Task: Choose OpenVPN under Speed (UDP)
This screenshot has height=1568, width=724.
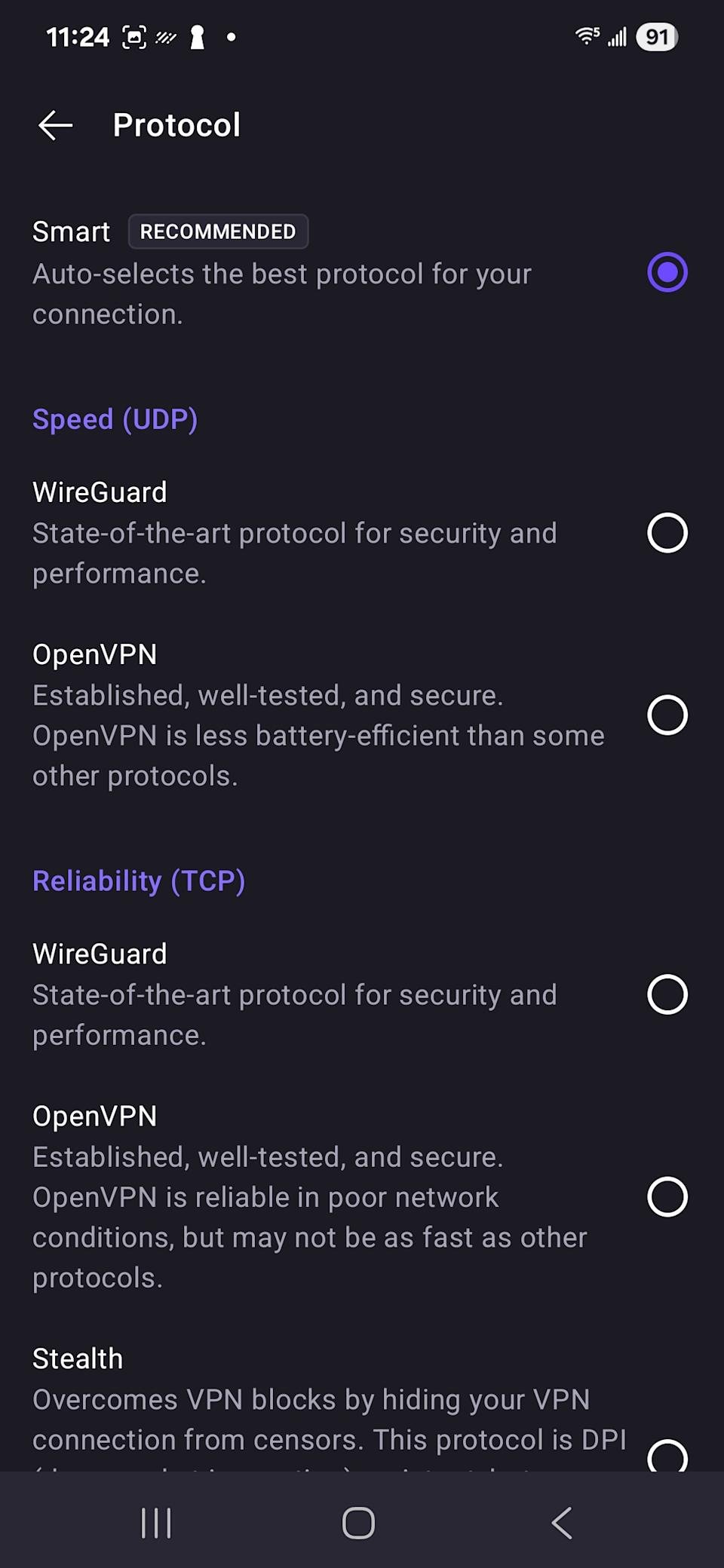Action: pyautogui.click(x=667, y=715)
